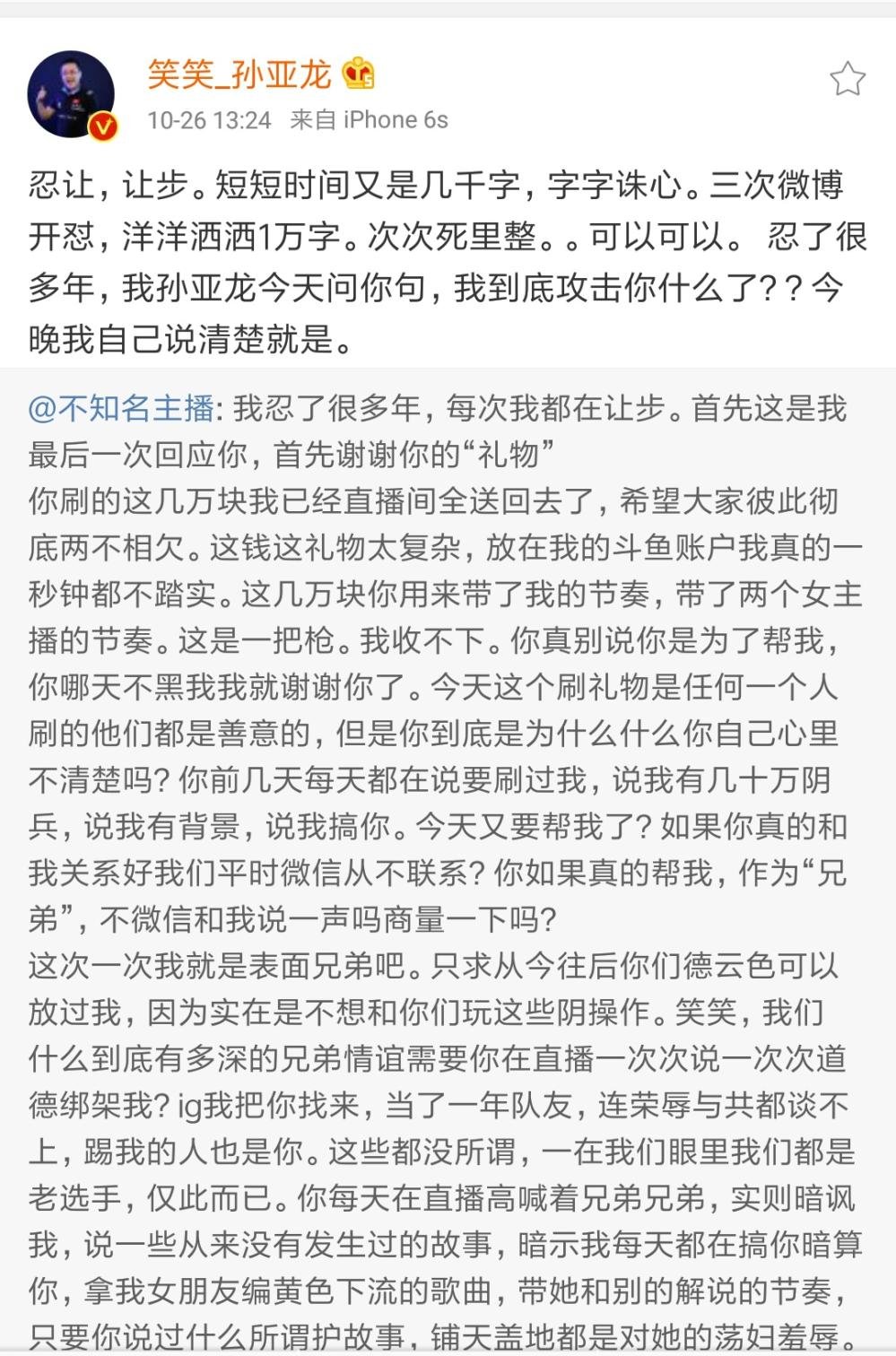
Task: Tap the username 笑笑_孙亚龙
Action: click(239, 74)
